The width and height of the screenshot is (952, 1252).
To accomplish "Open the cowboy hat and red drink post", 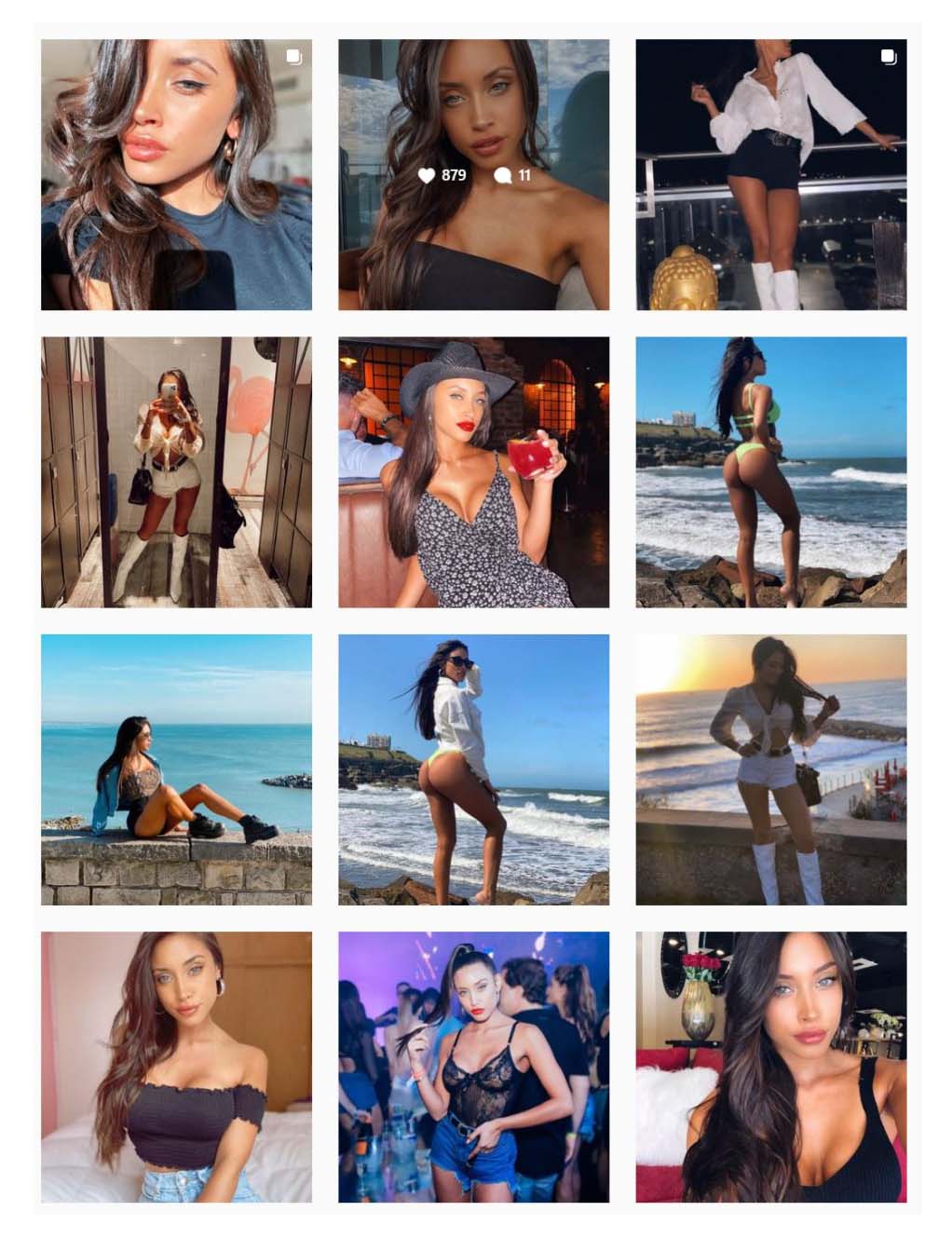I will 473,471.
